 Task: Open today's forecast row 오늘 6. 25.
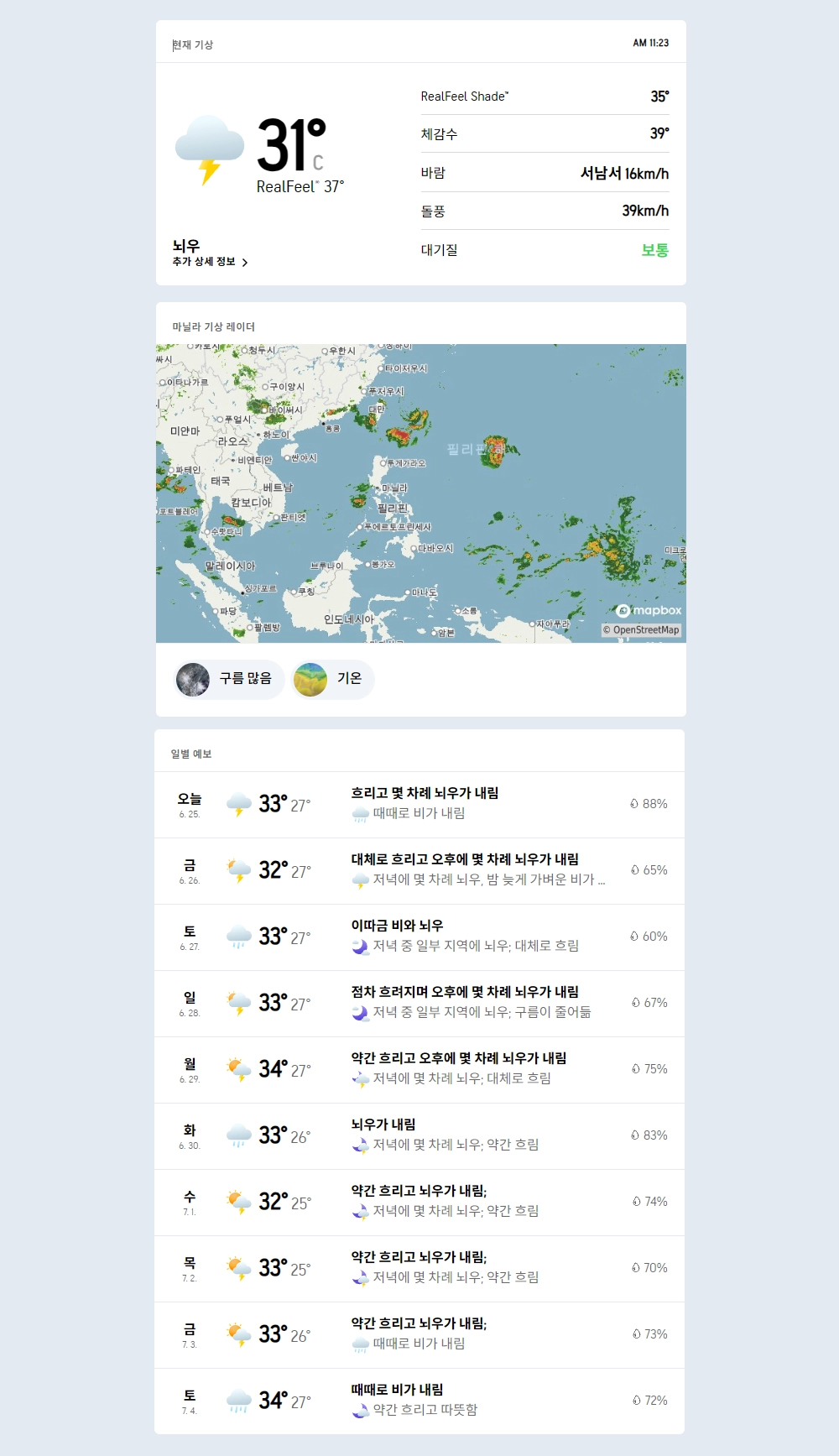419,804
